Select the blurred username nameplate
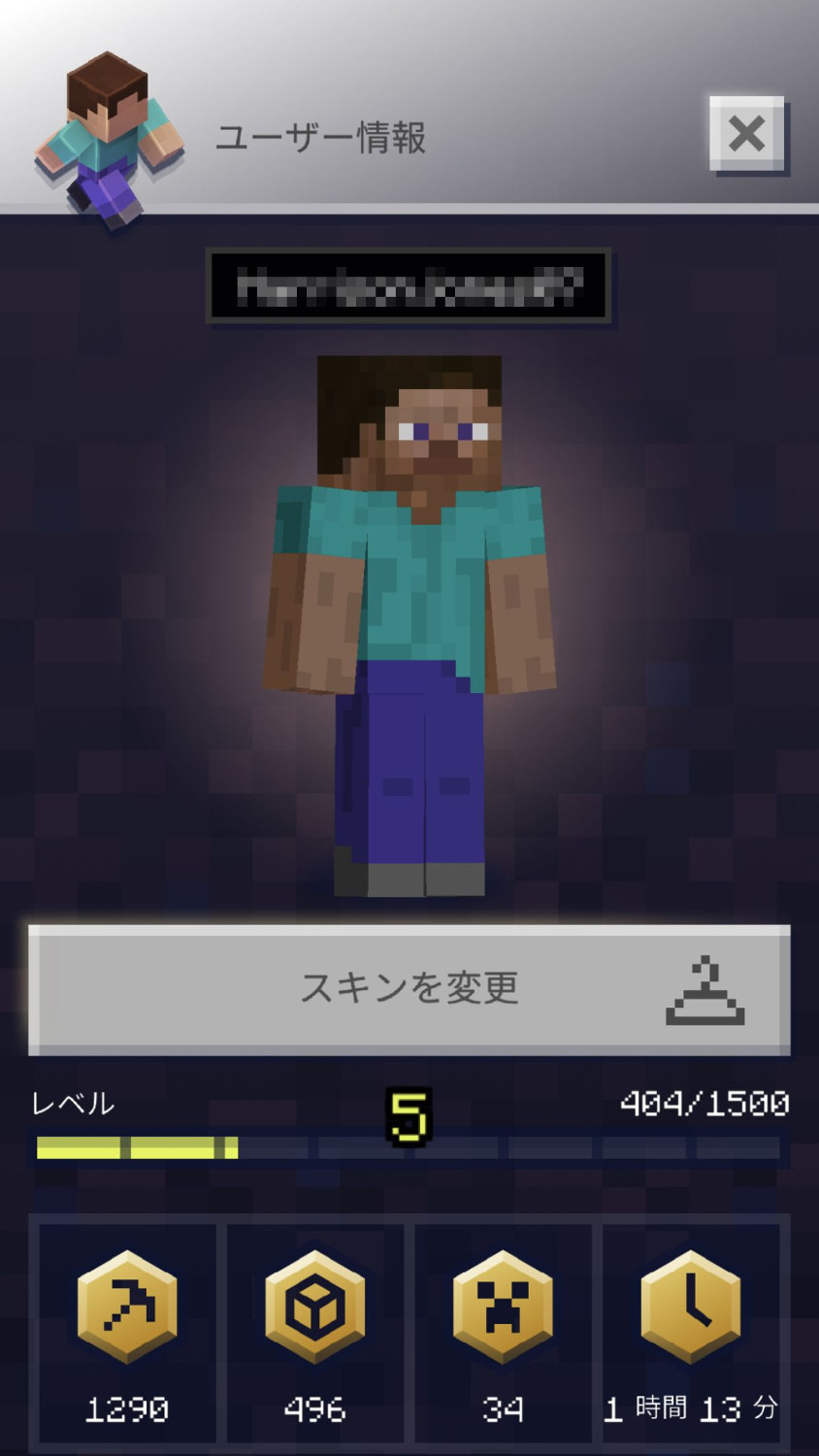 coord(409,286)
